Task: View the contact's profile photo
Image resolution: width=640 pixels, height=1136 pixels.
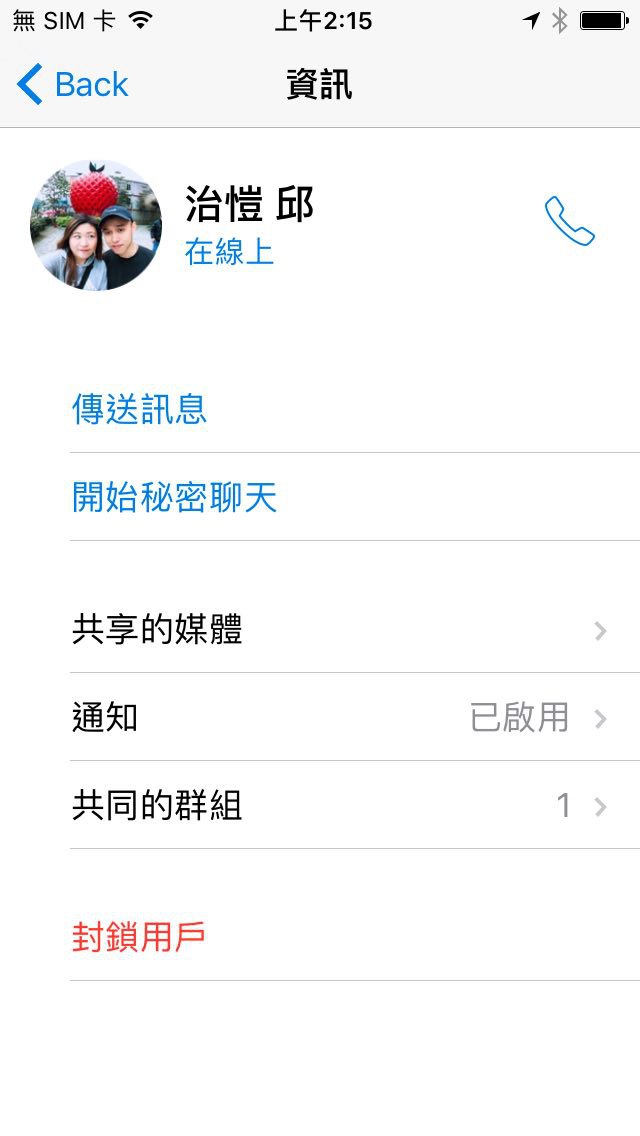Action: click(96, 225)
